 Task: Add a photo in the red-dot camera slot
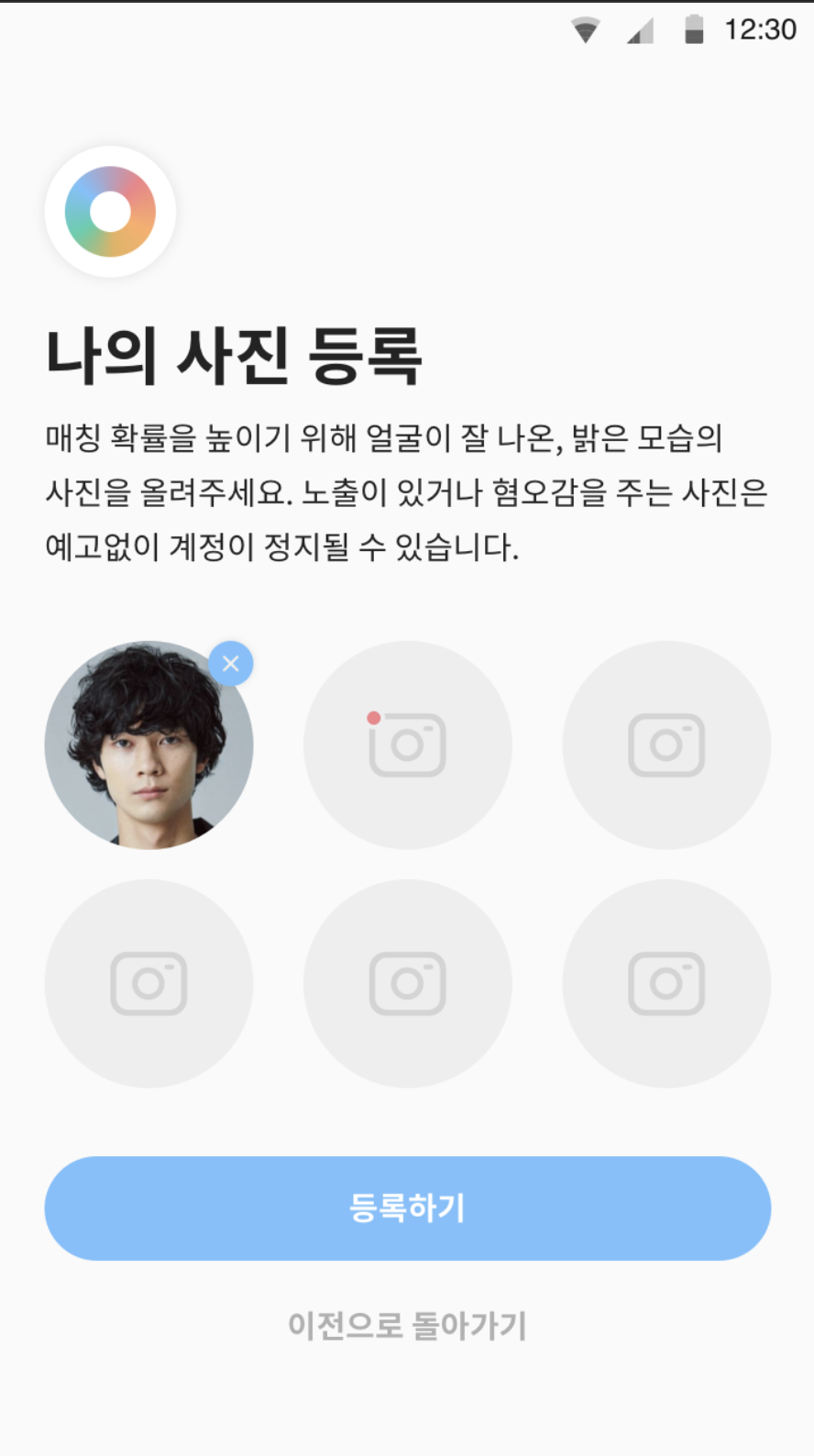pyautogui.click(x=407, y=745)
